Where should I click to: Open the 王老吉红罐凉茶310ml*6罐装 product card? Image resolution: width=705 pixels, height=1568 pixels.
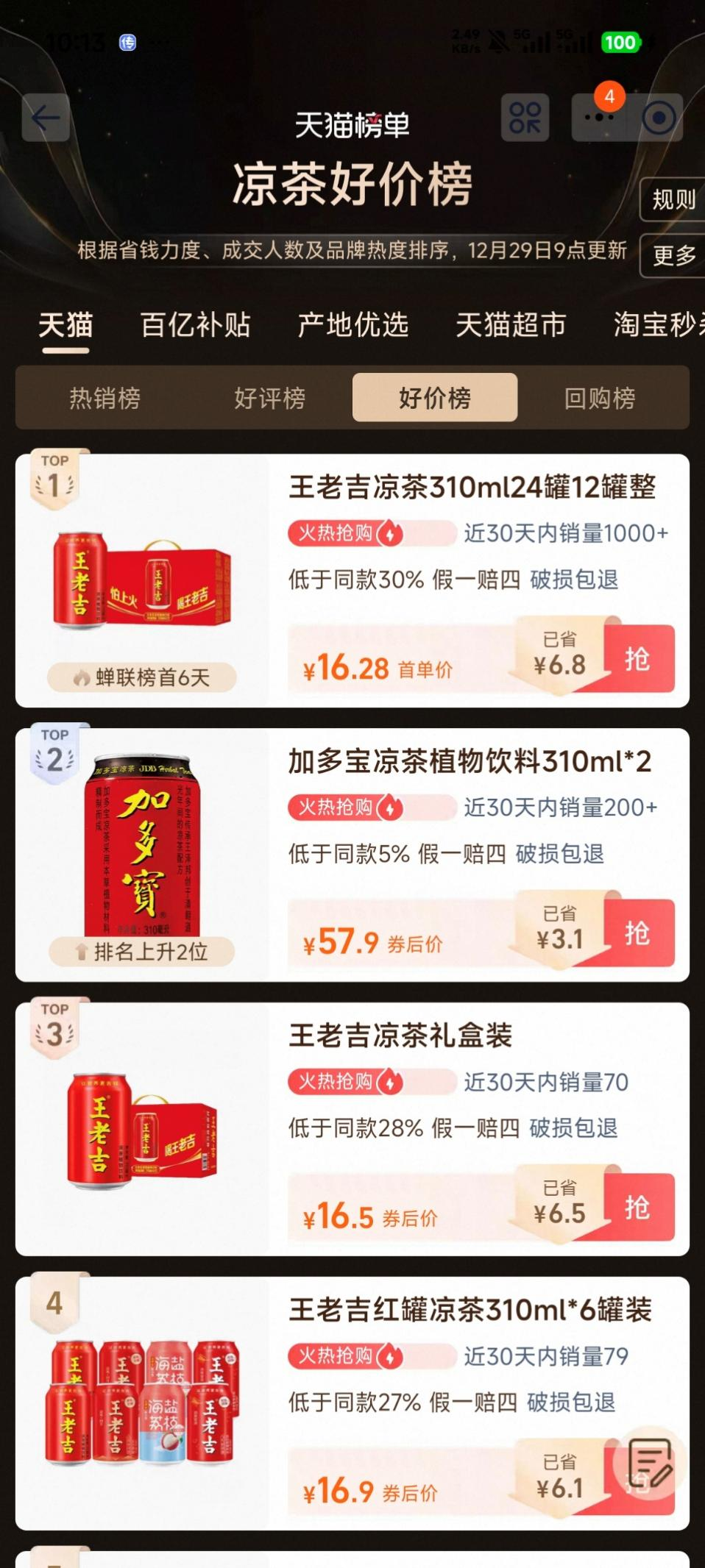tap(470, 1310)
